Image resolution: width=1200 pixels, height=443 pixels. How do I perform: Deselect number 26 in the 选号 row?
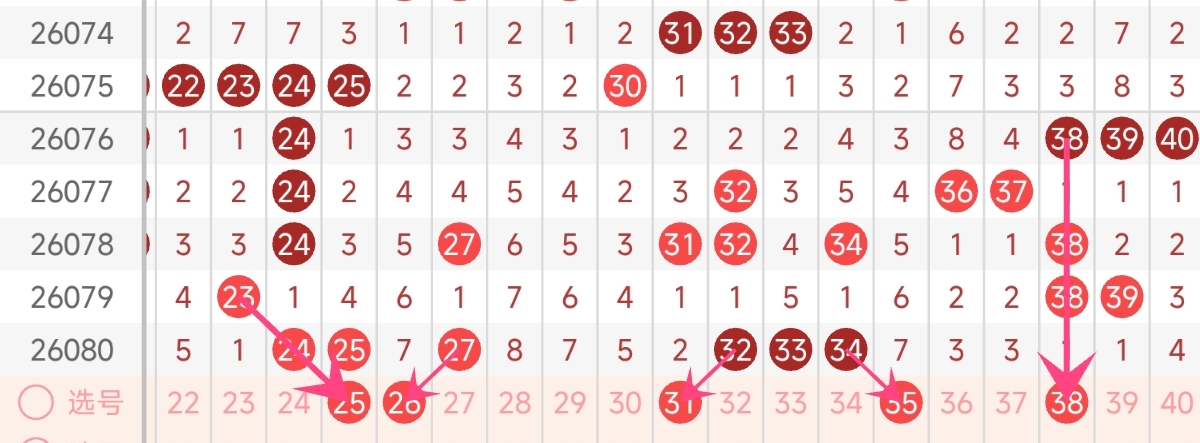[x=403, y=403]
